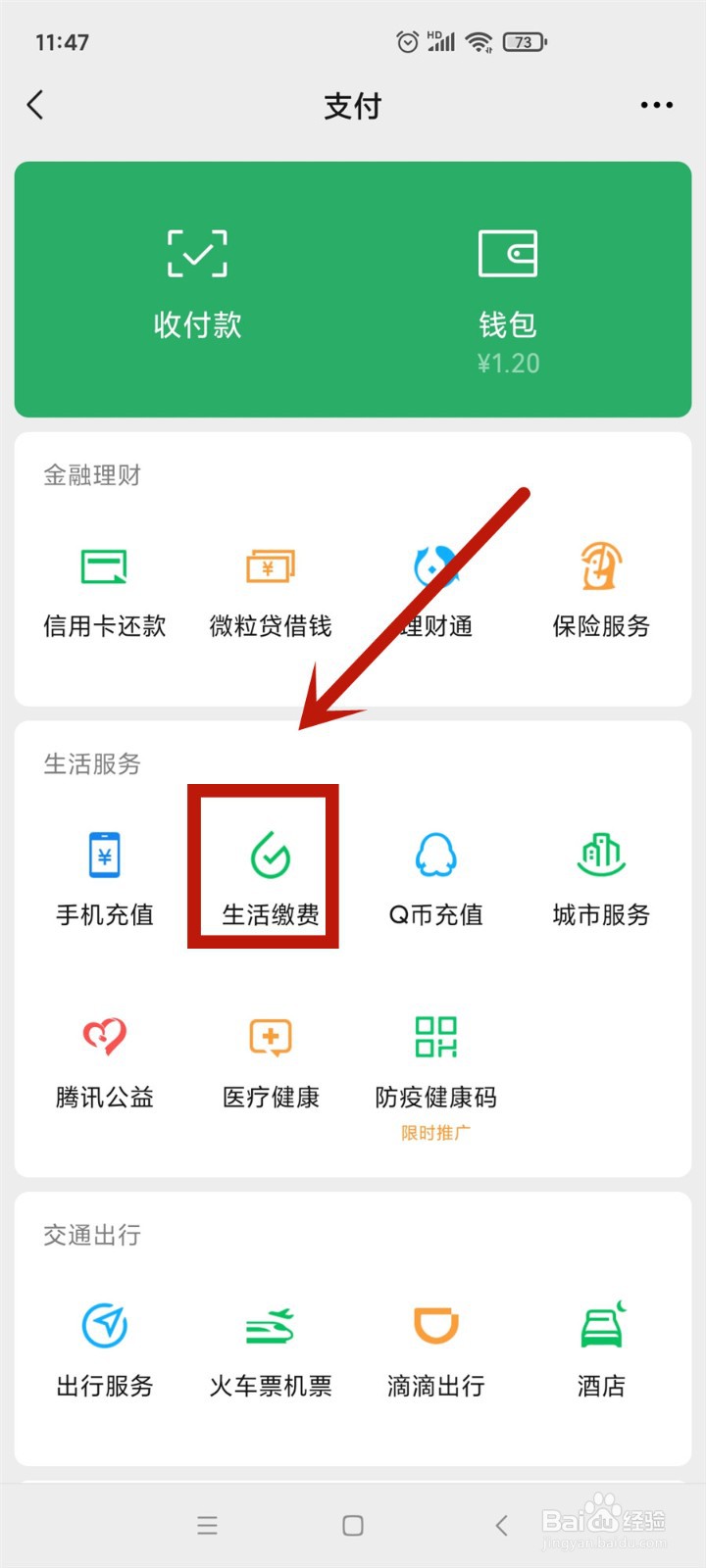The image size is (706, 1568).
Task: Open the 钱包 wallet icon
Action: click(508, 279)
